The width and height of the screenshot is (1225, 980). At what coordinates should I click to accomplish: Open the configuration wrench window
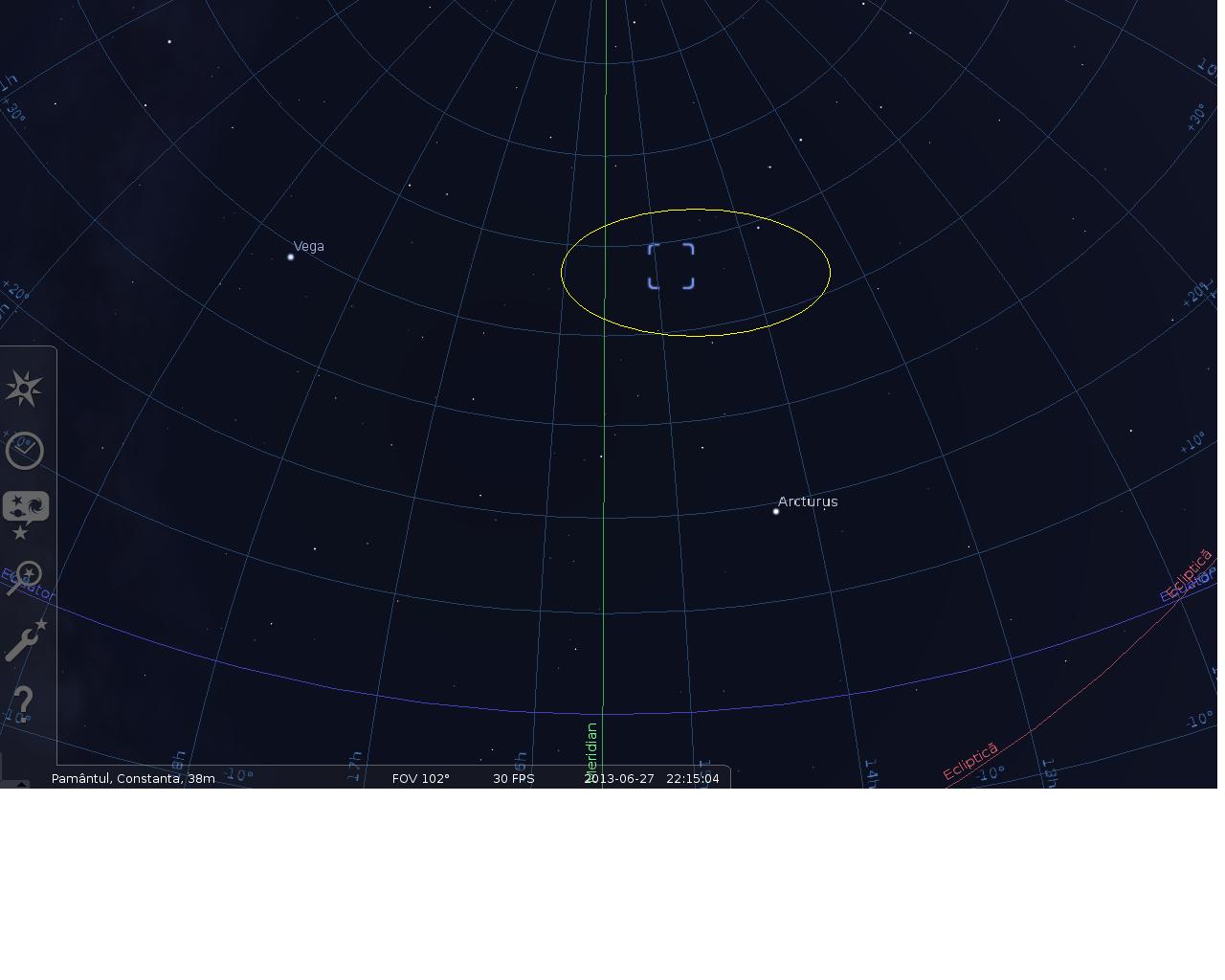point(25,639)
